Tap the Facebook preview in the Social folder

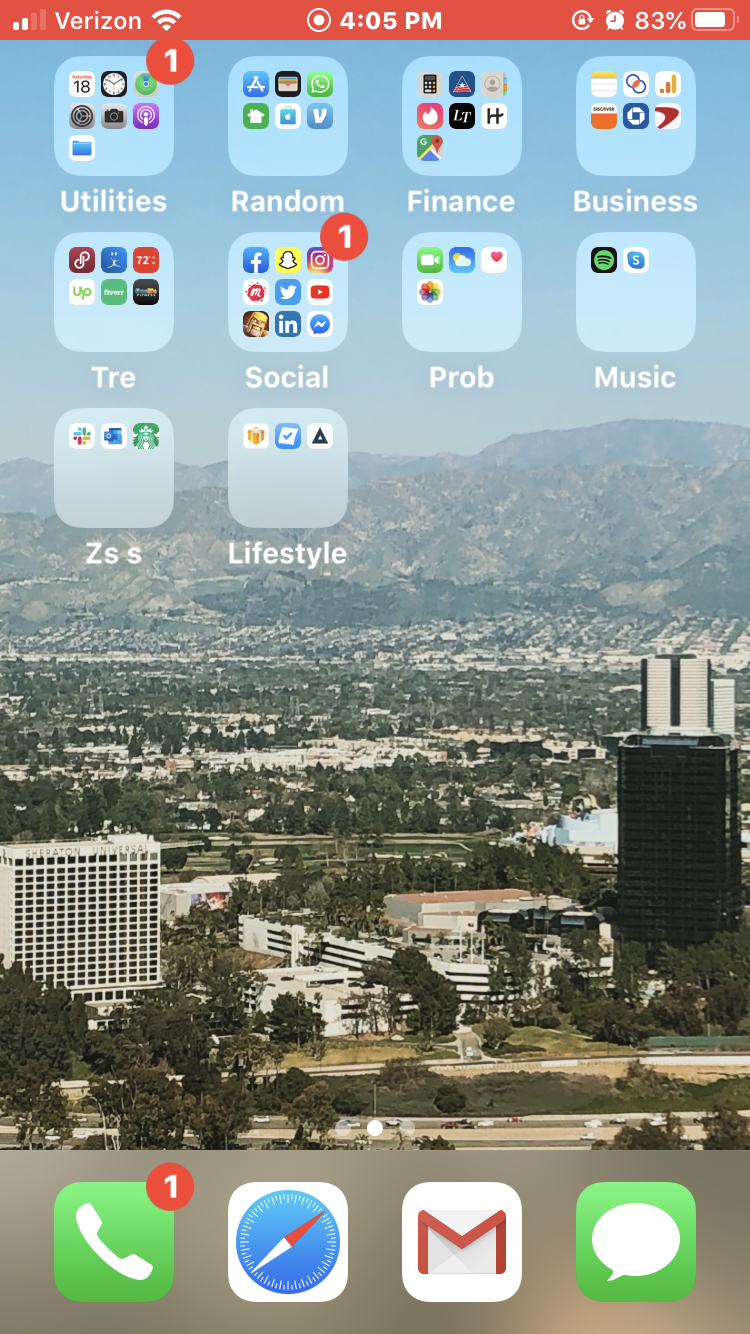[255, 260]
